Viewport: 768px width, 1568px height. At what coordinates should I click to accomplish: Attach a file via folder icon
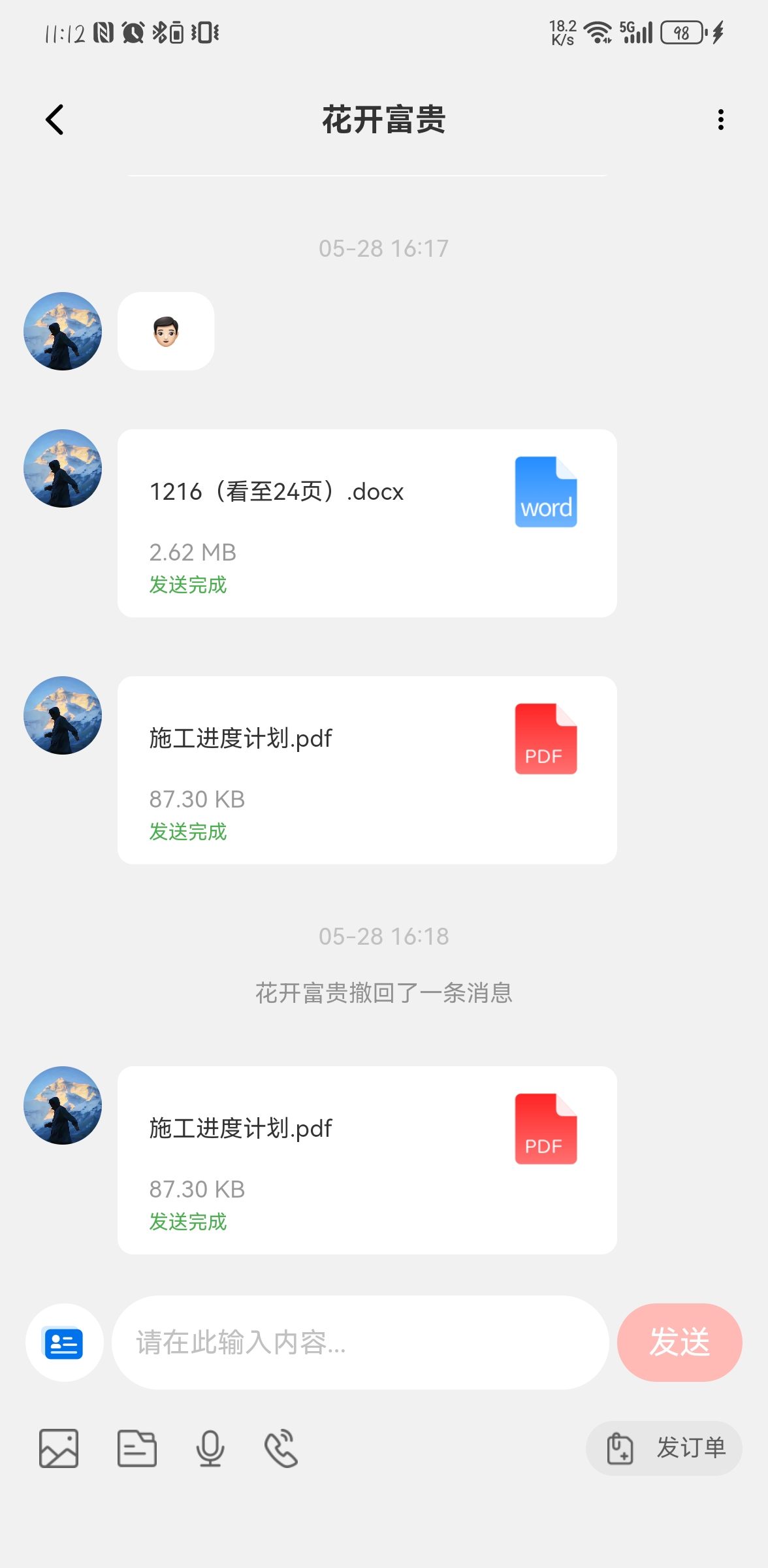click(x=137, y=1448)
